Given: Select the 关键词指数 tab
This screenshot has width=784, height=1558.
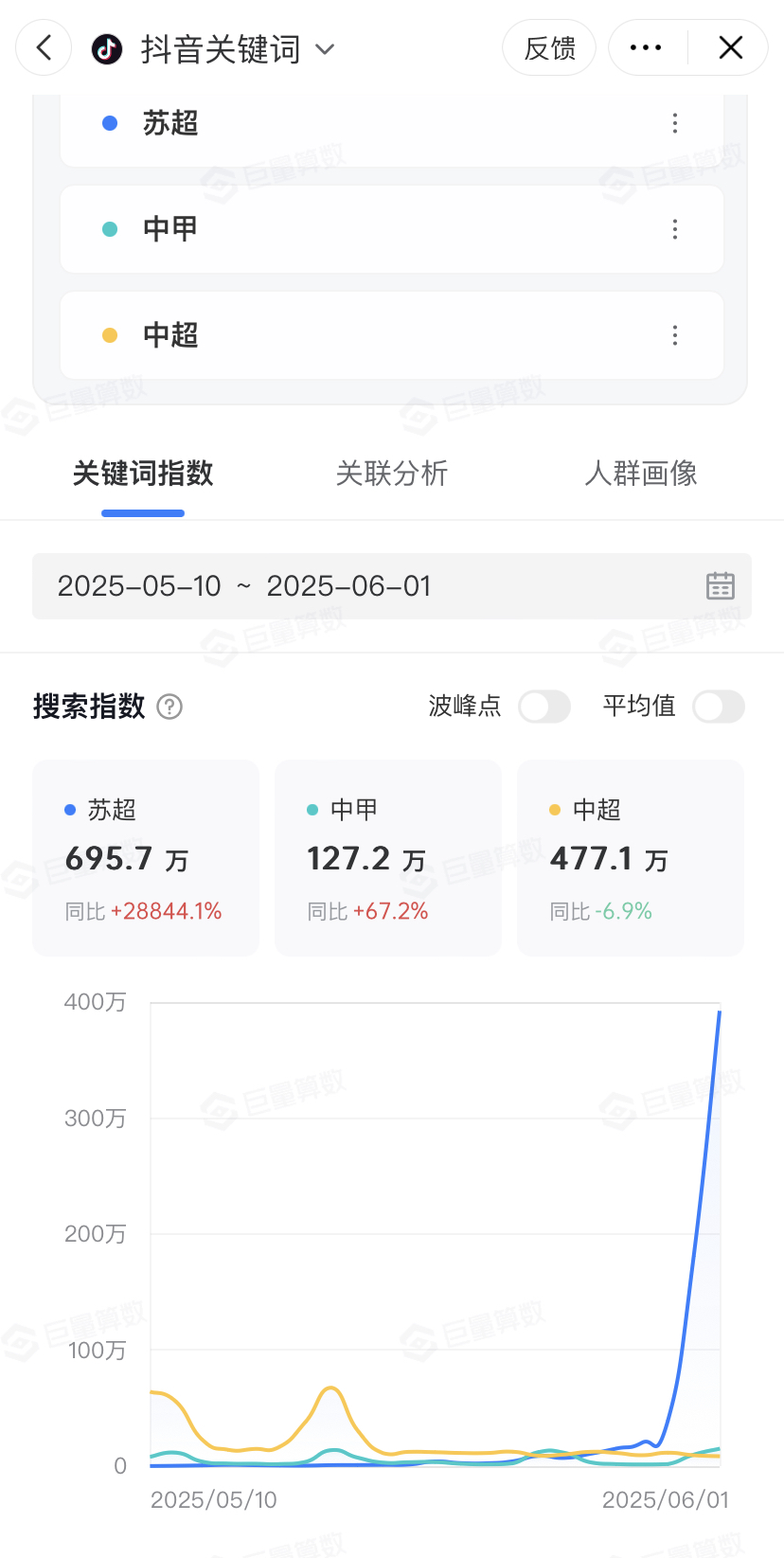Looking at the screenshot, I should [x=143, y=474].
